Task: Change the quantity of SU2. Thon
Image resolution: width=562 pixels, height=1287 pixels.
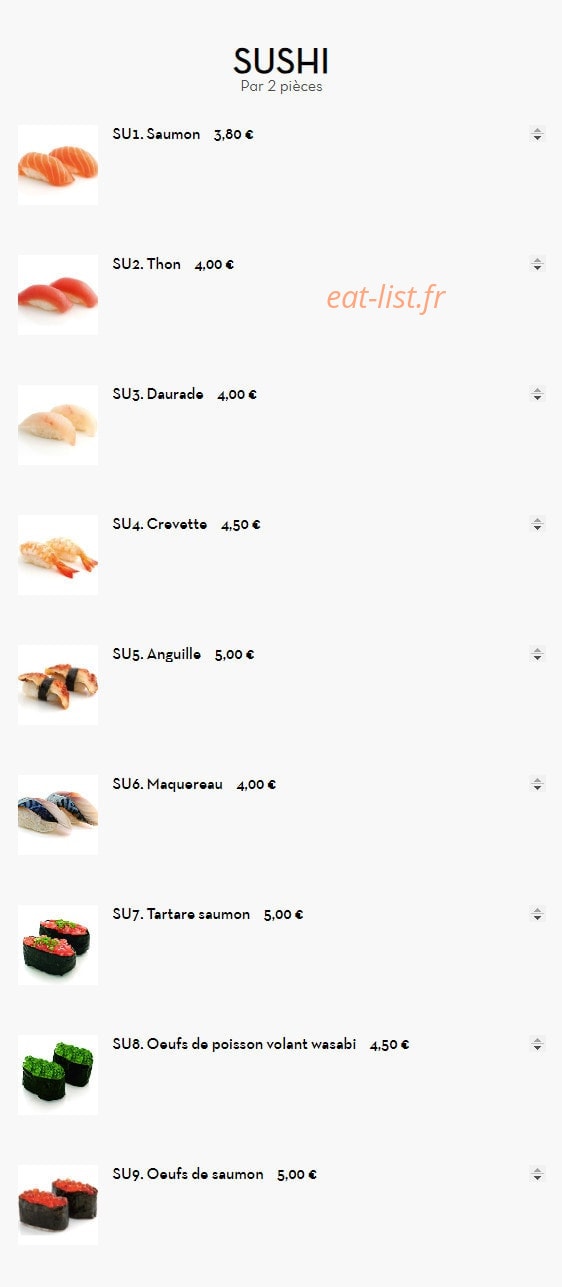Action: pyautogui.click(x=537, y=264)
